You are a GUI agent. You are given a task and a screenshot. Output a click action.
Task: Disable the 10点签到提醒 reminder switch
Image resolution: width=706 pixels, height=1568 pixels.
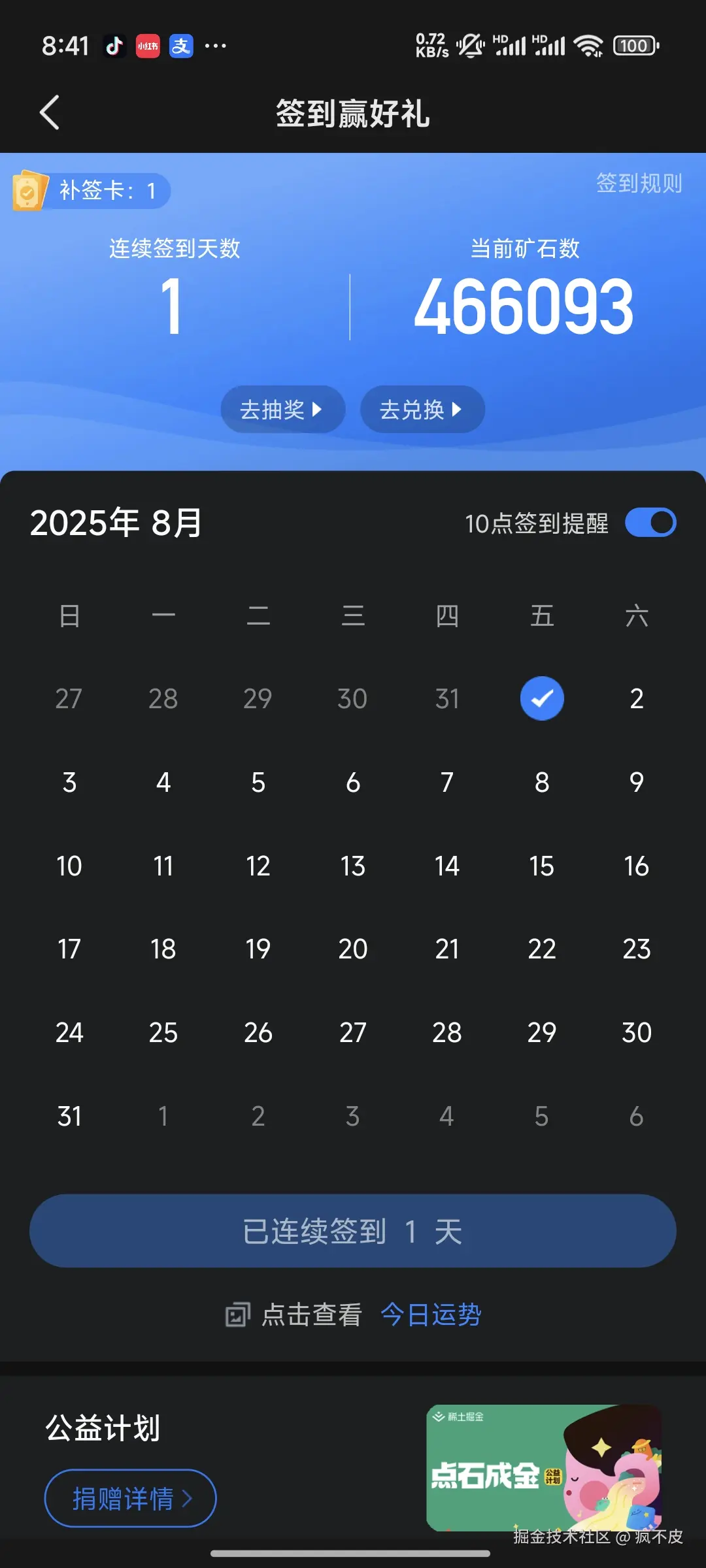coord(650,522)
